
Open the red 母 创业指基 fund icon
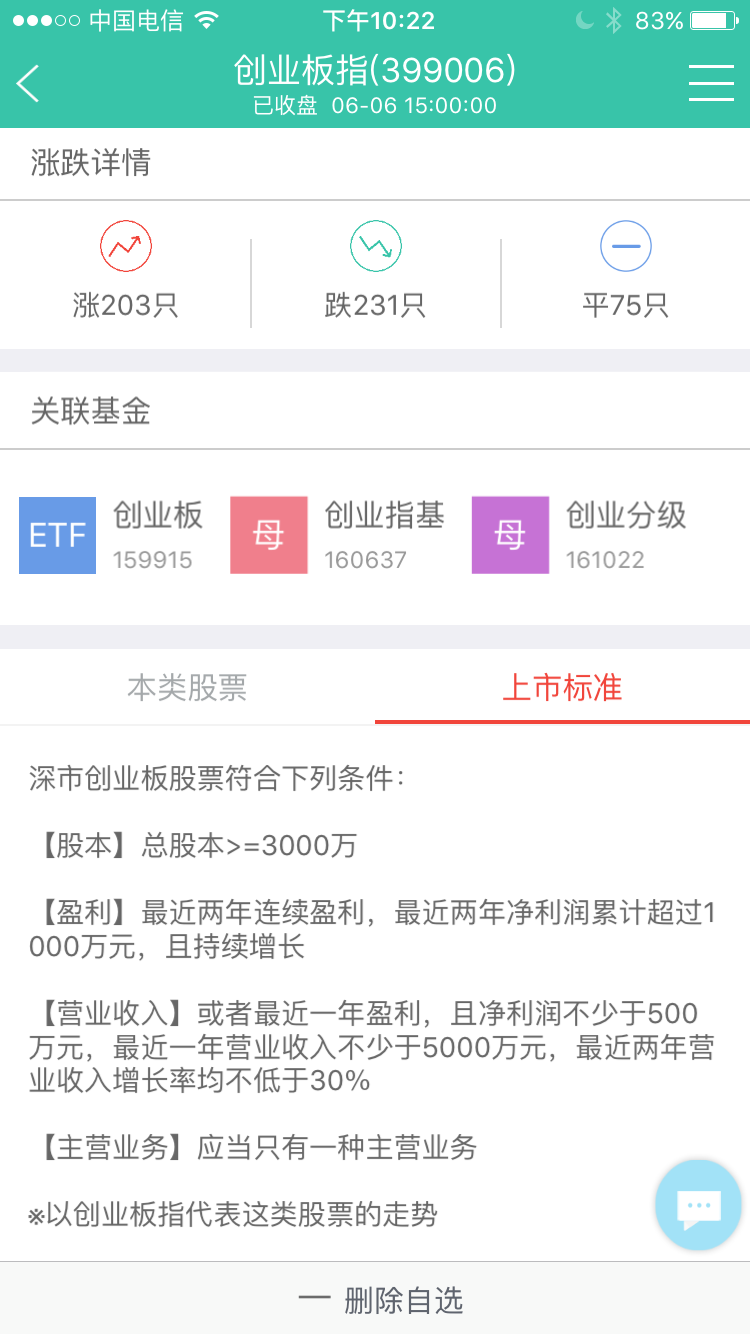[x=268, y=535]
